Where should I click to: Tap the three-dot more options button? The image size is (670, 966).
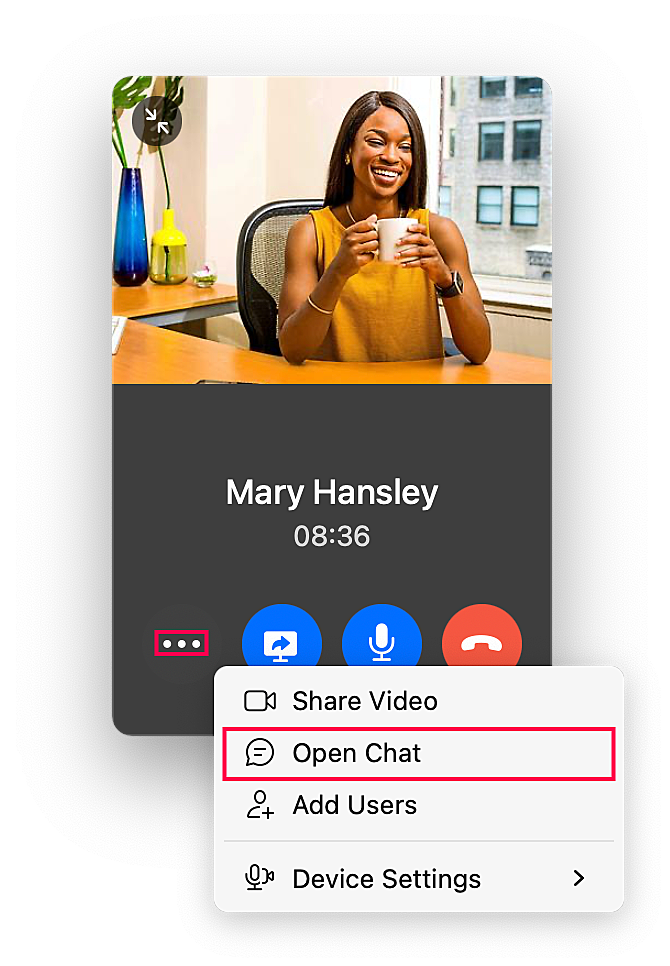click(181, 643)
